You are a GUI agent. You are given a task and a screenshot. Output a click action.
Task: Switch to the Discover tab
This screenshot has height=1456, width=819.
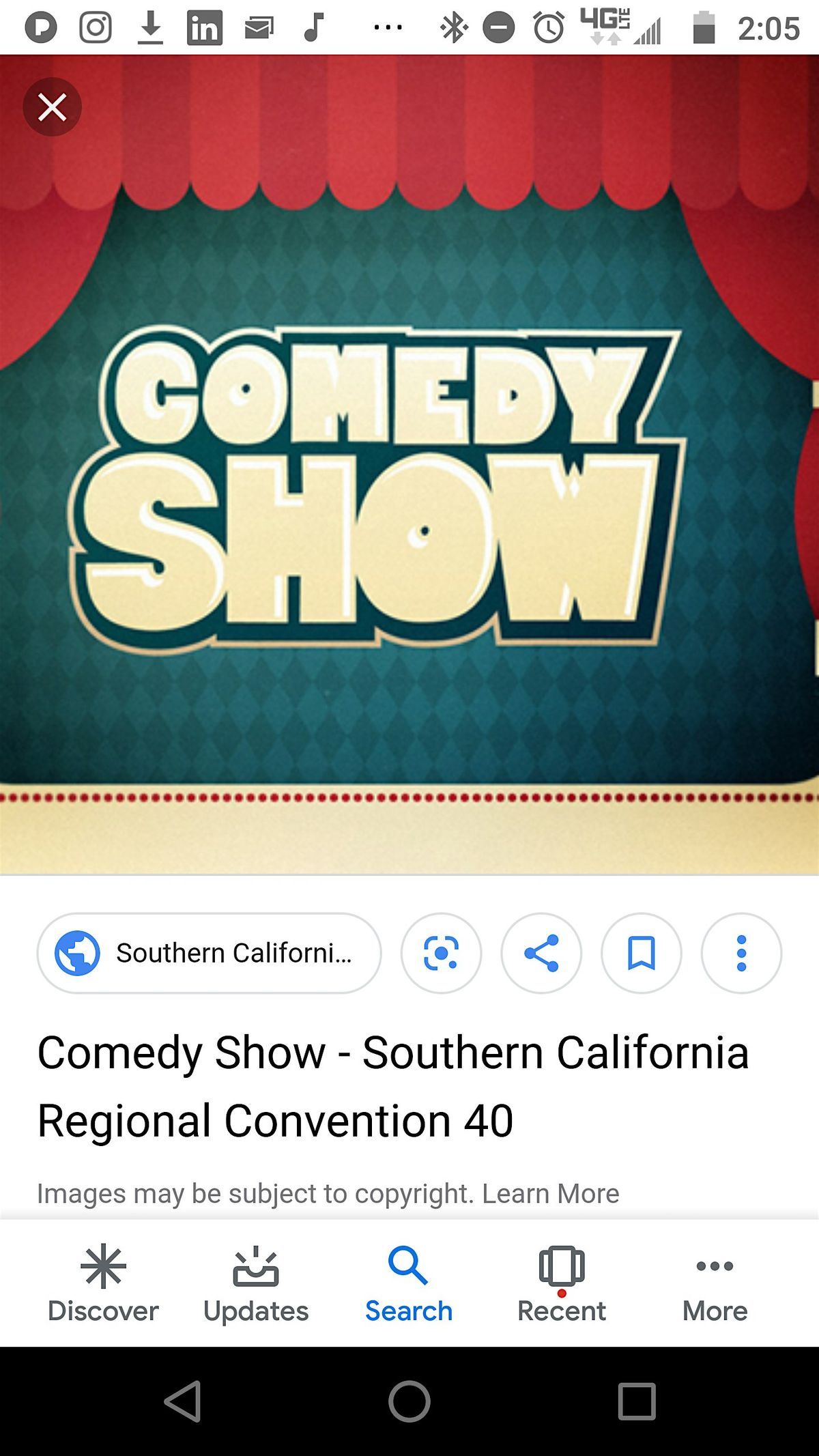point(103,1283)
